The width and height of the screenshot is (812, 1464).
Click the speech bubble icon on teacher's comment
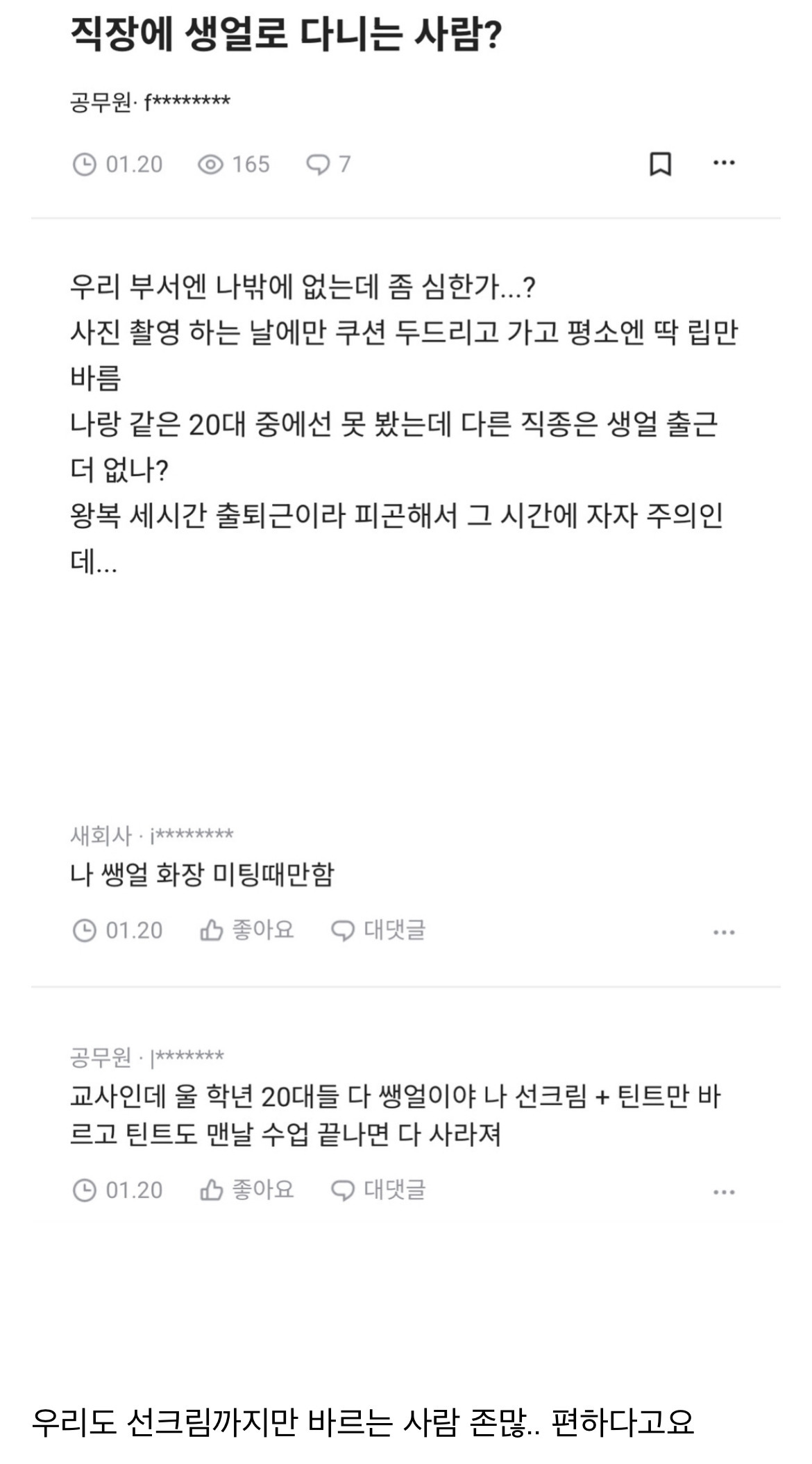pos(345,1190)
